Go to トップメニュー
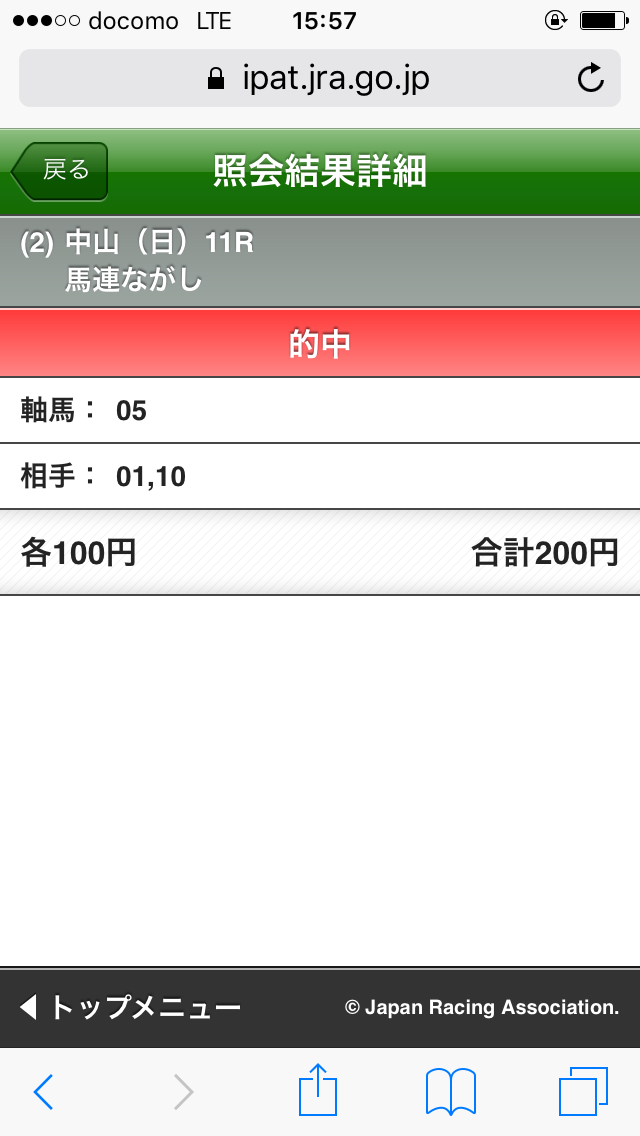640x1136 pixels. pos(131,1007)
